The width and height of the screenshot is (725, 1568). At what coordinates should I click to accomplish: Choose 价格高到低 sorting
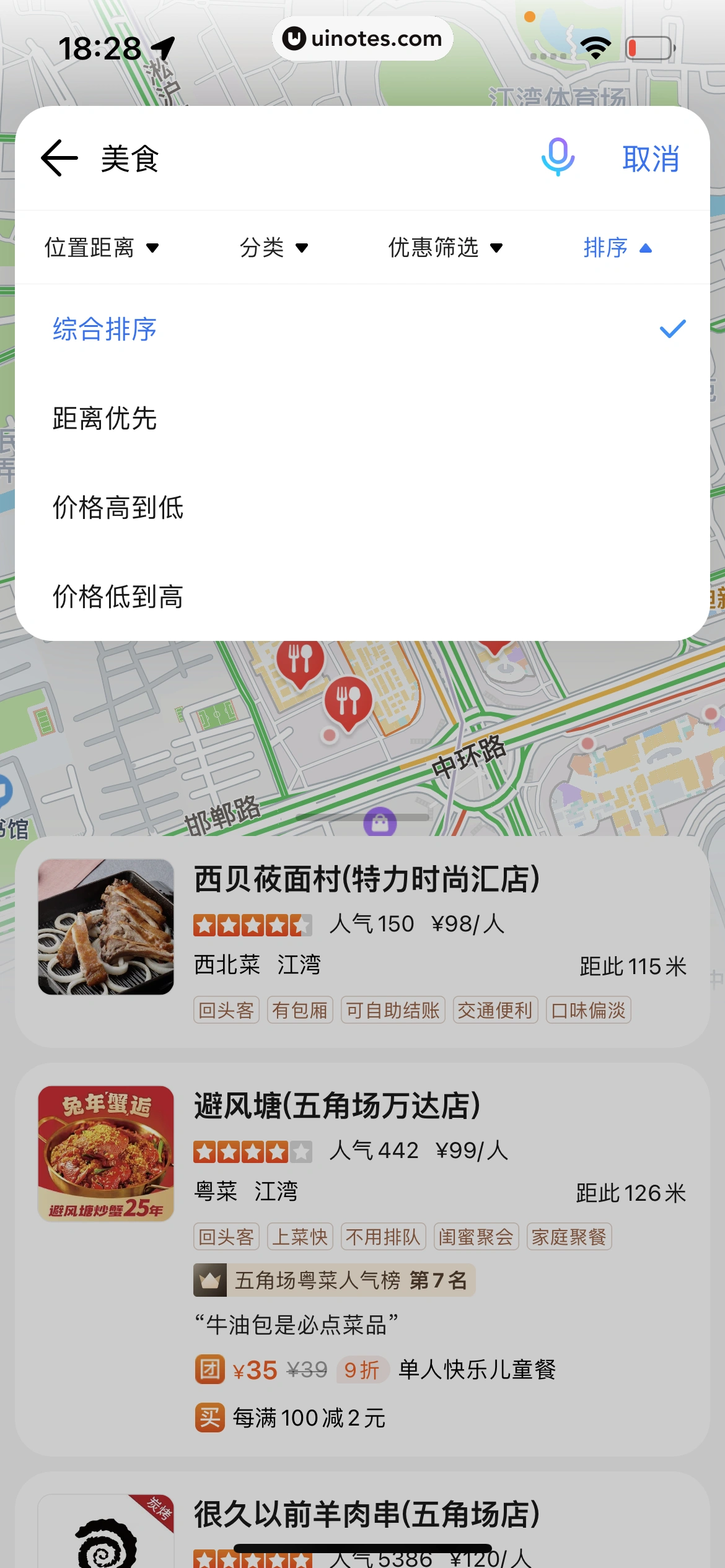tap(118, 507)
